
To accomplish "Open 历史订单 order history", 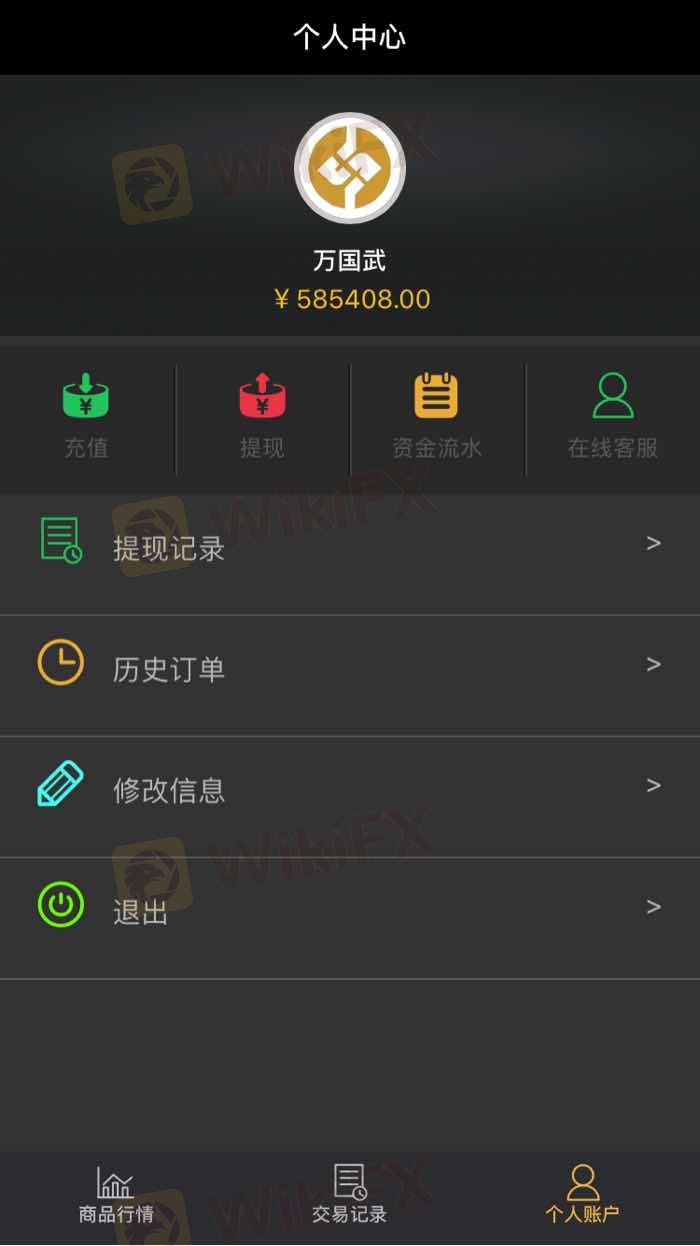I will (350, 667).
